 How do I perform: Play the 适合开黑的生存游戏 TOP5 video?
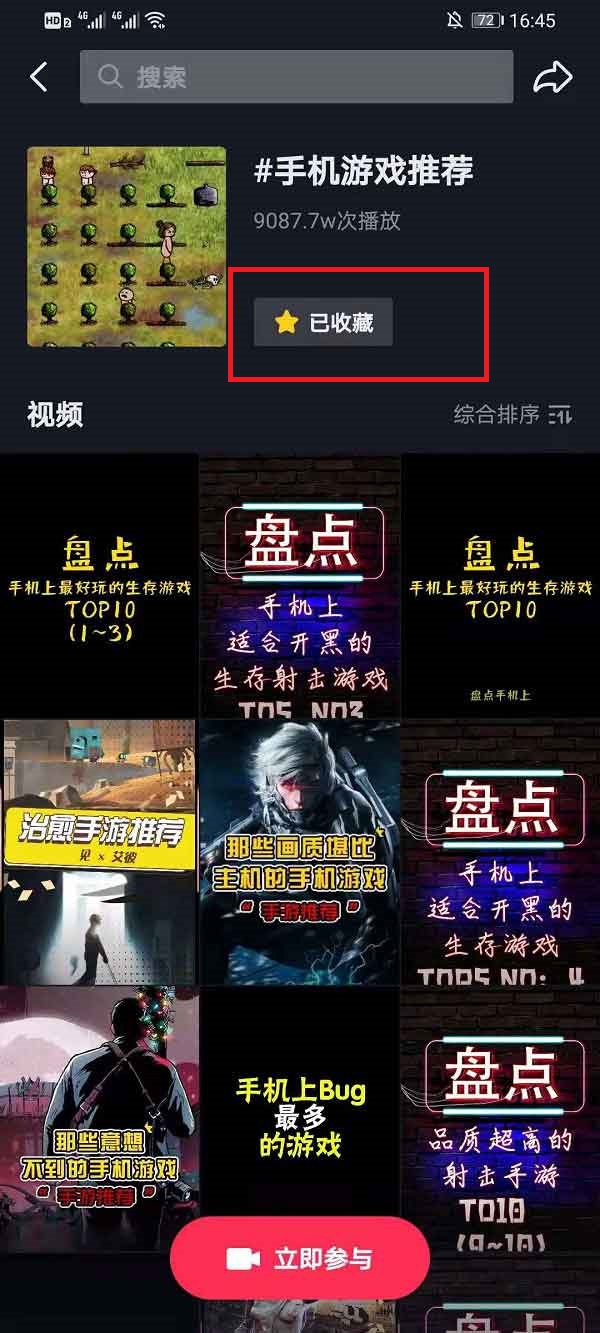(500, 851)
